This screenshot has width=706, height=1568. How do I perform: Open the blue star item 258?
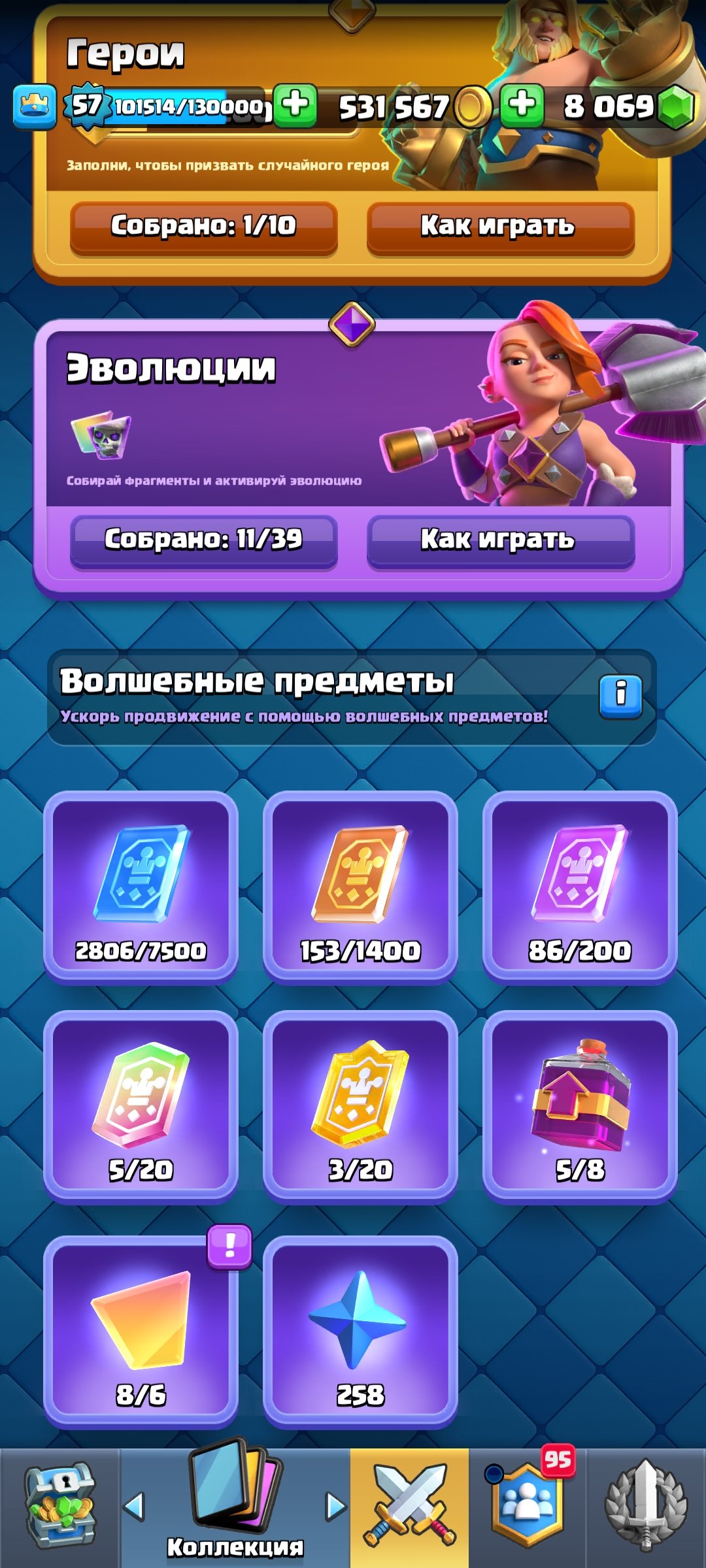[x=360, y=1330]
